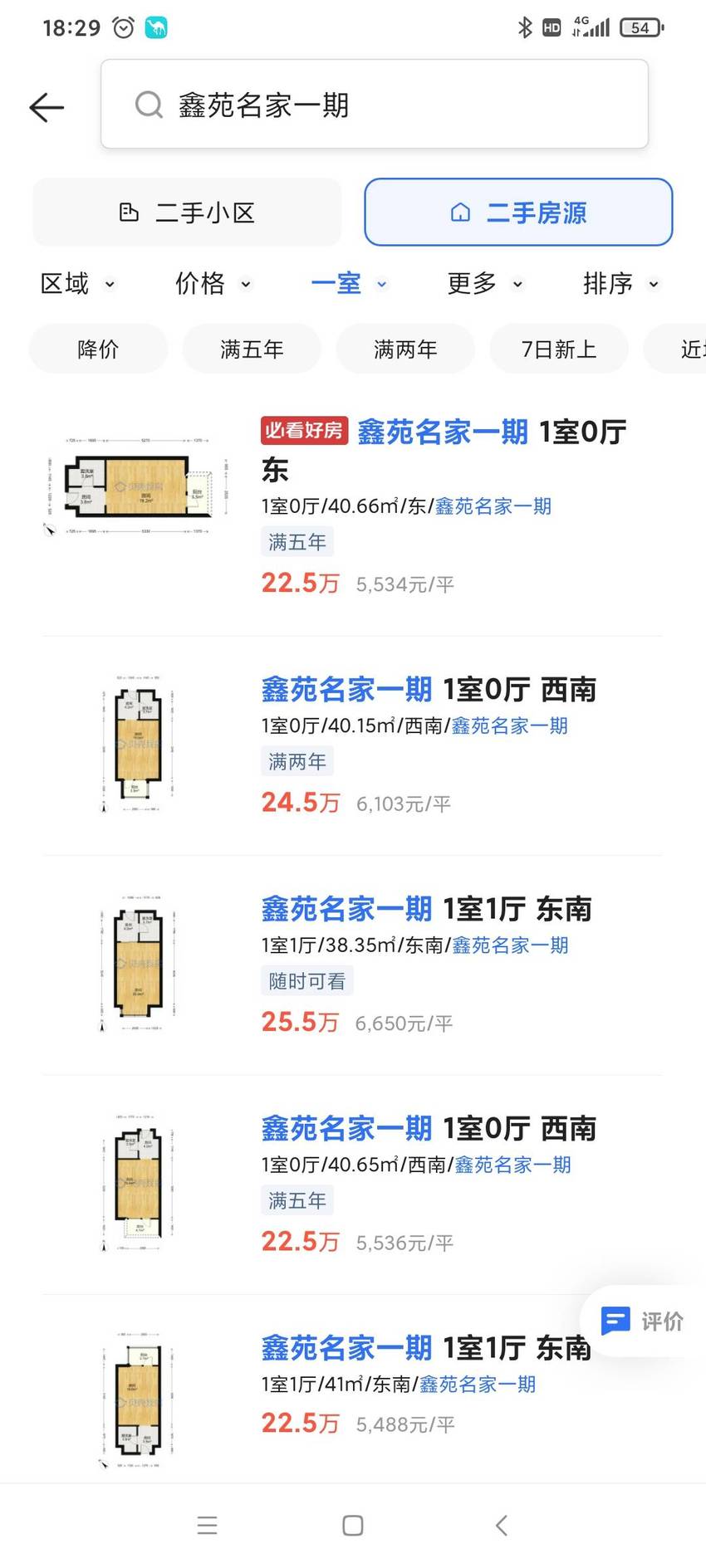Expand the 价格 filter dropdown
This screenshot has height=1568, width=706.
tap(213, 284)
